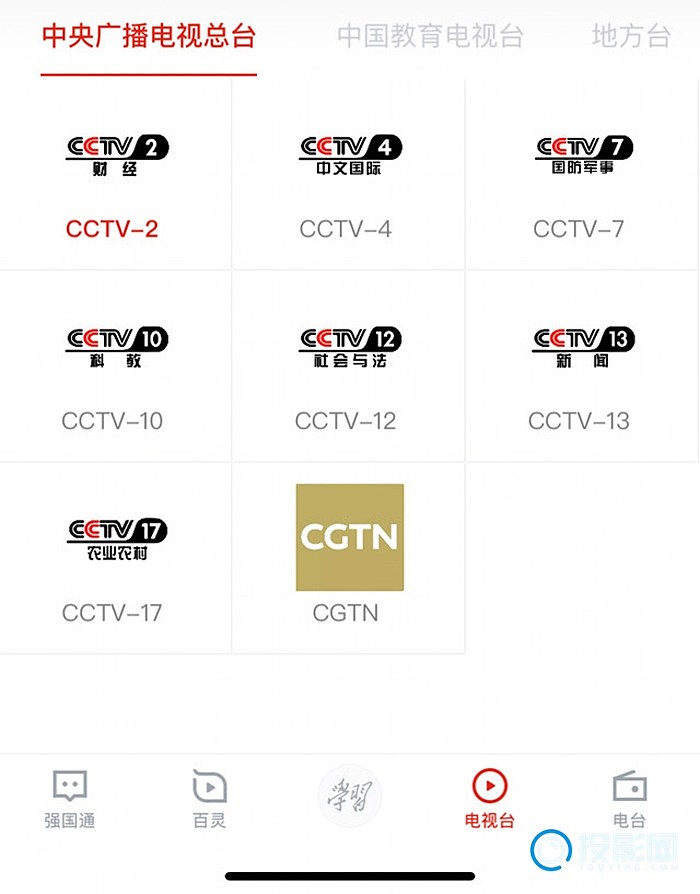Image resolution: width=700 pixels, height=894 pixels.
Task: Tune in to CCTV-13 新闻
Action: (582, 367)
